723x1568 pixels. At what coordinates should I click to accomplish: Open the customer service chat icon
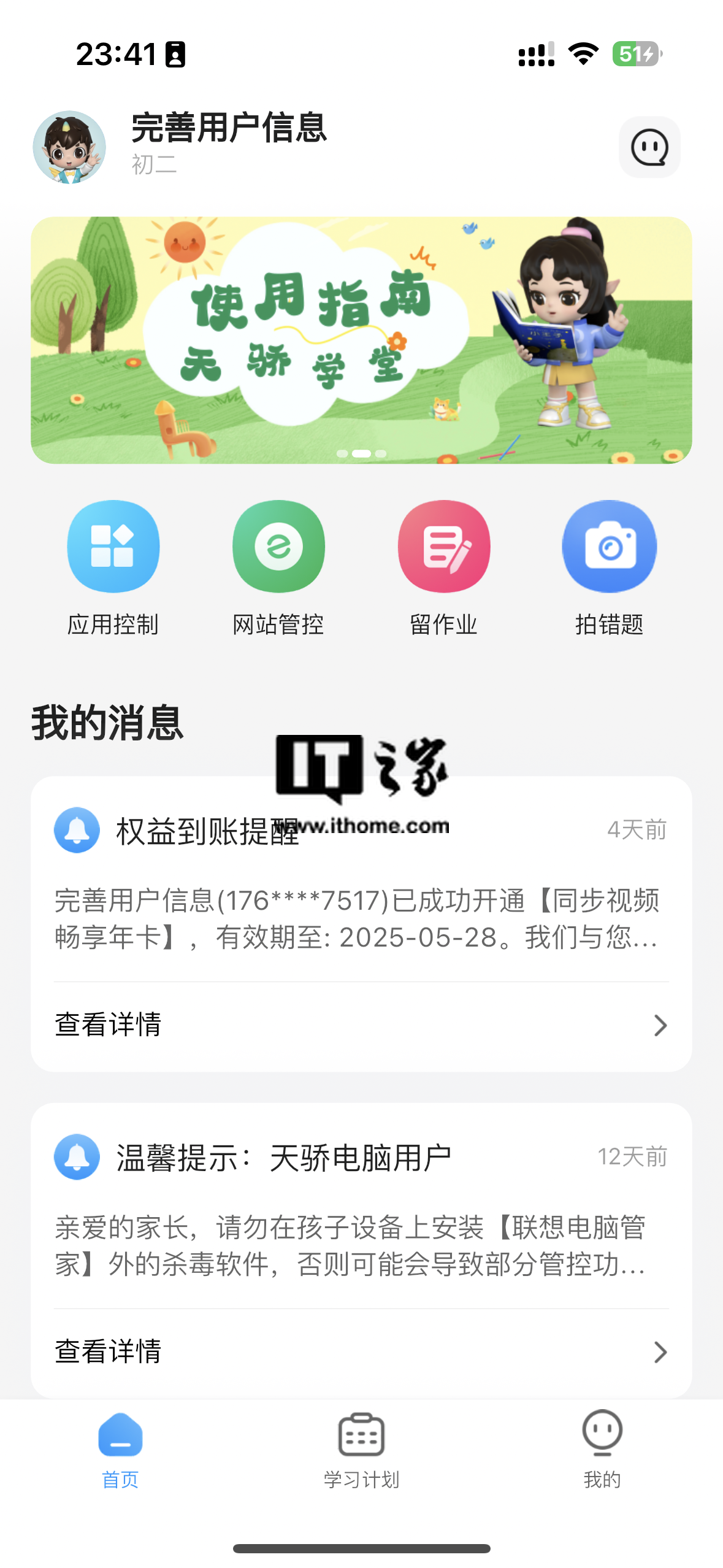pyautogui.click(x=649, y=147)
